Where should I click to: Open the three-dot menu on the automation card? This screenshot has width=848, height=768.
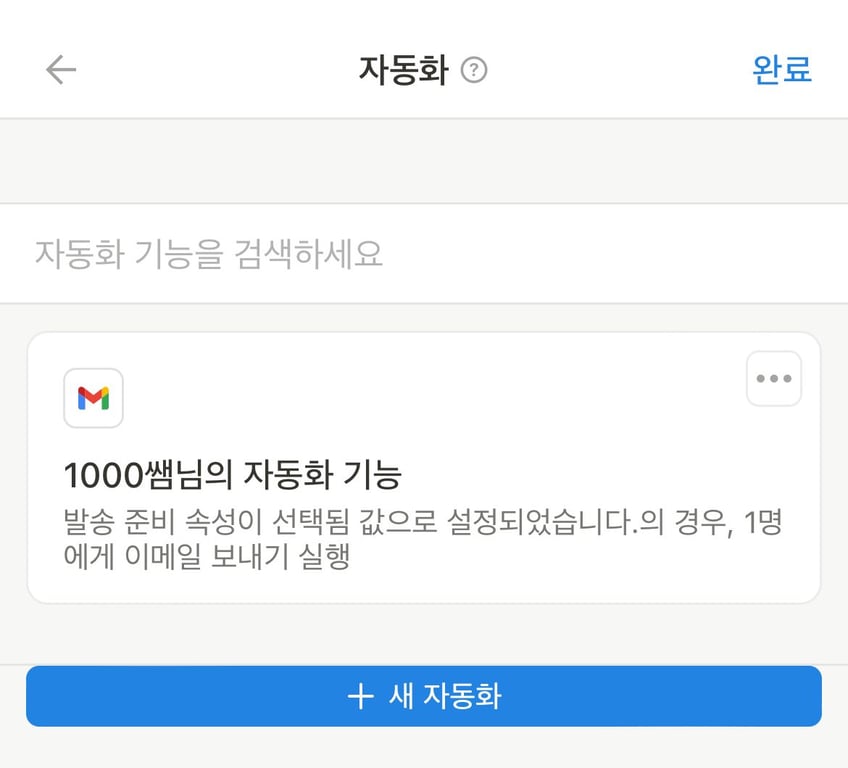pos(773,379)
